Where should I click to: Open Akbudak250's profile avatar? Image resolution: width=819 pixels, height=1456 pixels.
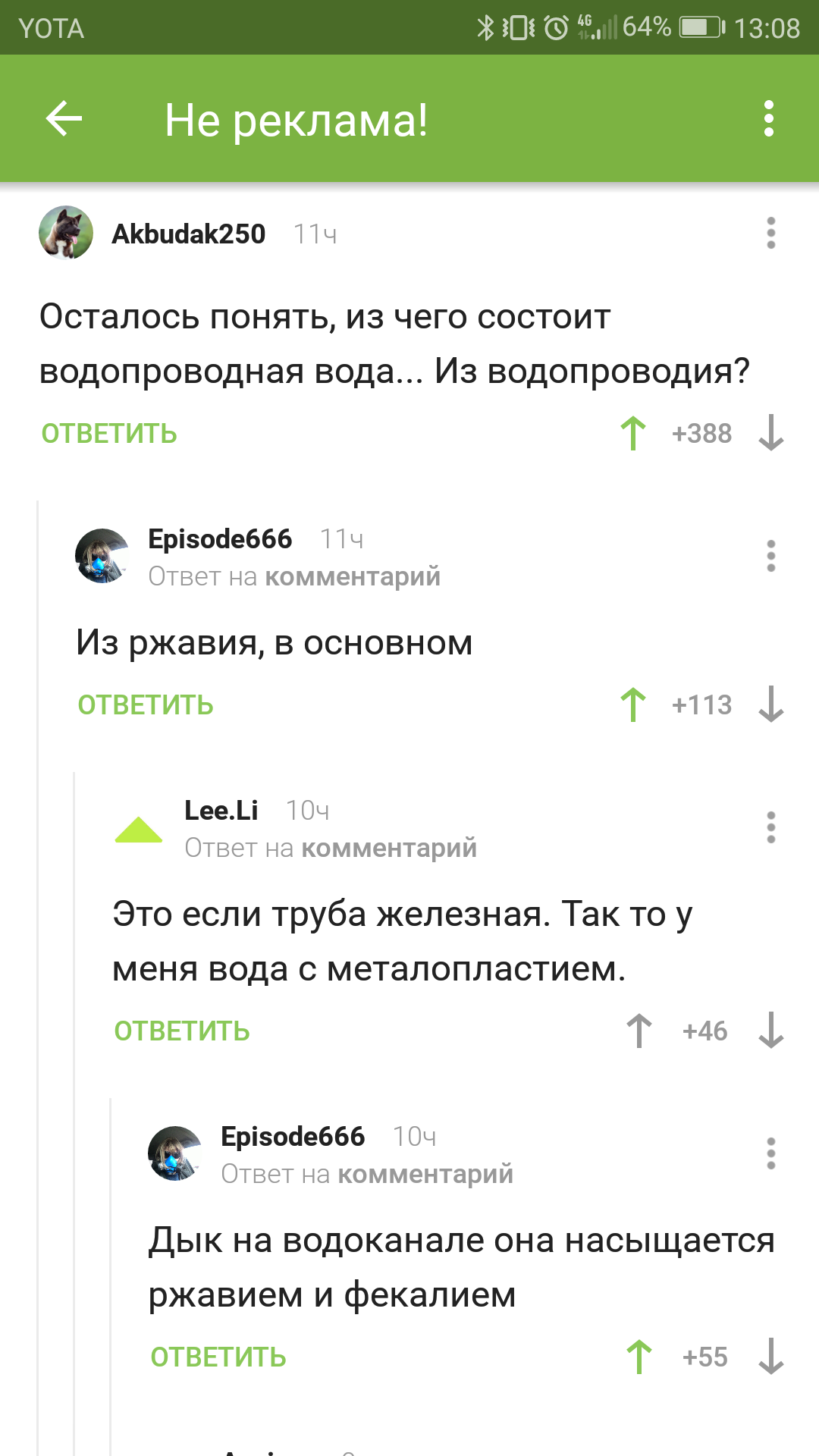(66, 234)
